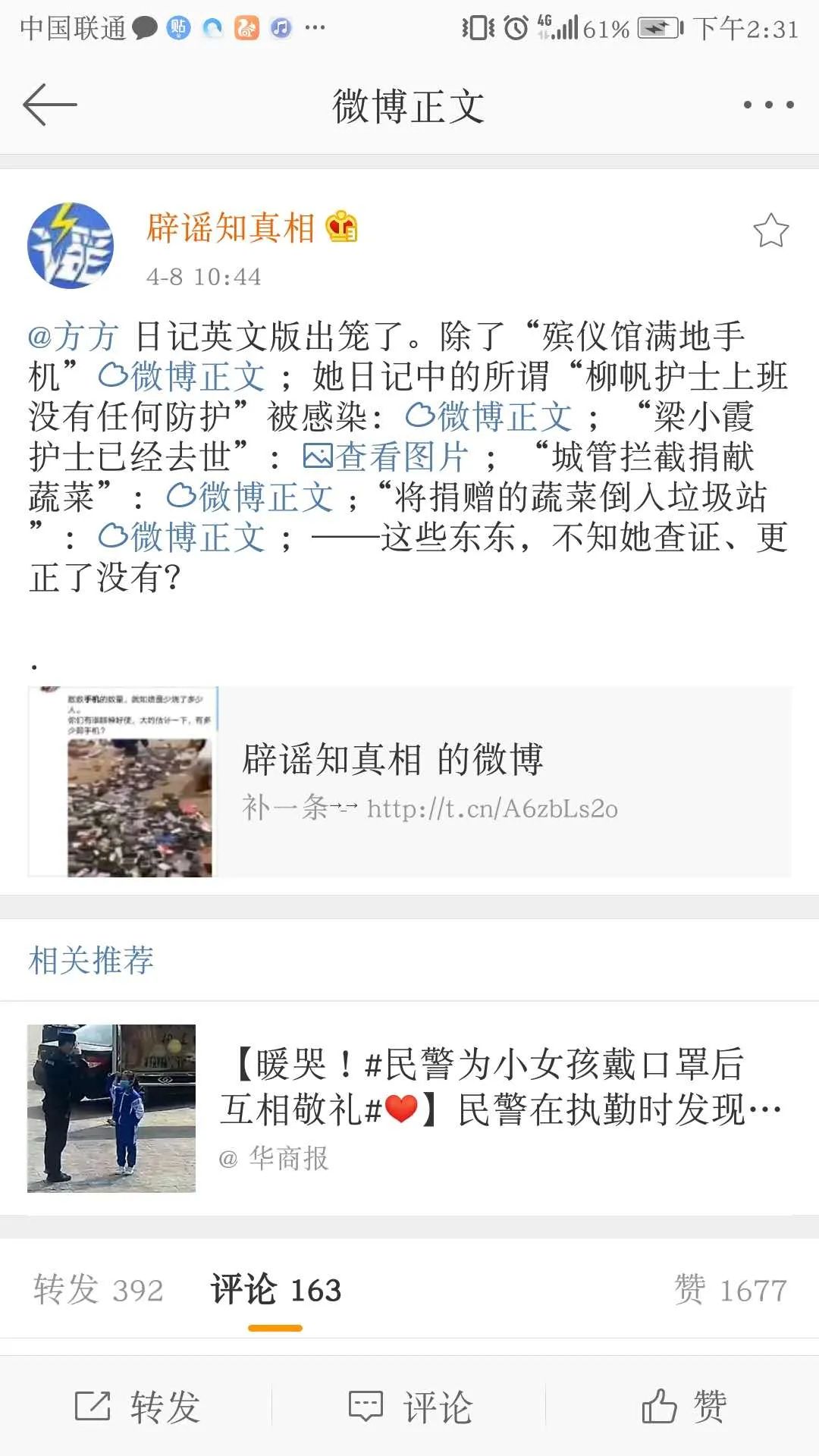Viewport: 819px width, 1456px height.
Task: Repost using bottom 转发 button
Action: pyautogui.click(x=137, y=1407)
